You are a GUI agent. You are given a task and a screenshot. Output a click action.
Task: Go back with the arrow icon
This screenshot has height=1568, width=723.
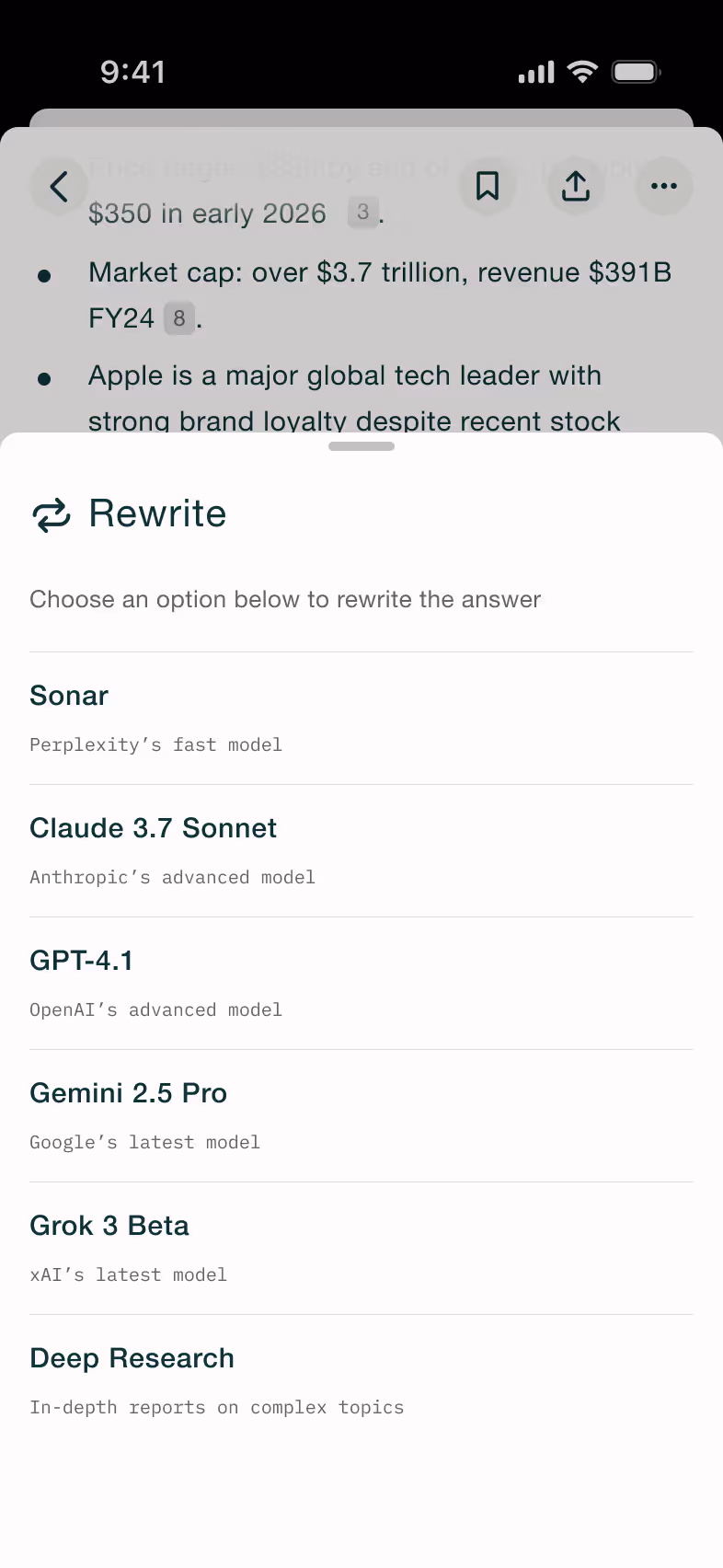tap(59, 186)
